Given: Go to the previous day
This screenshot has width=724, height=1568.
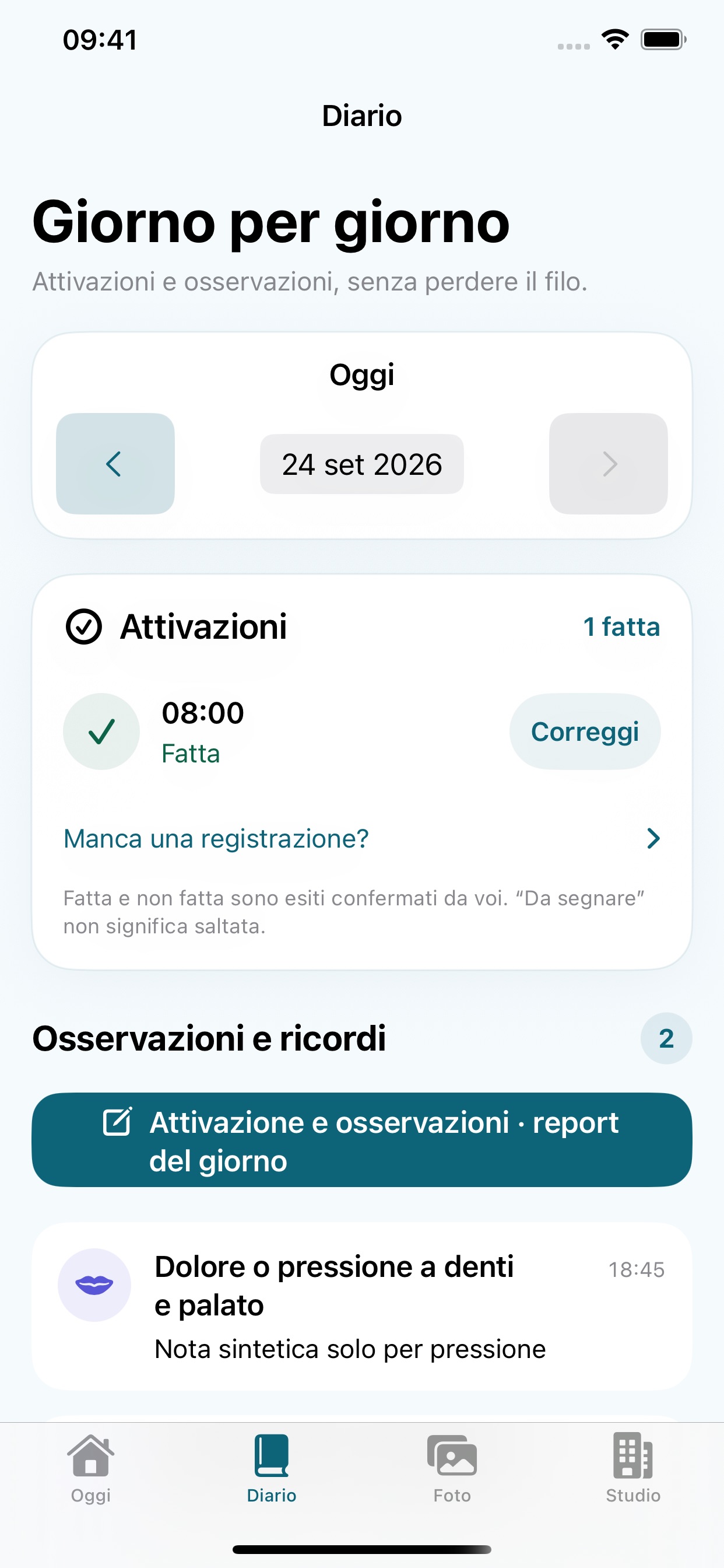Looking at the screenshot, I should [115, 464].
